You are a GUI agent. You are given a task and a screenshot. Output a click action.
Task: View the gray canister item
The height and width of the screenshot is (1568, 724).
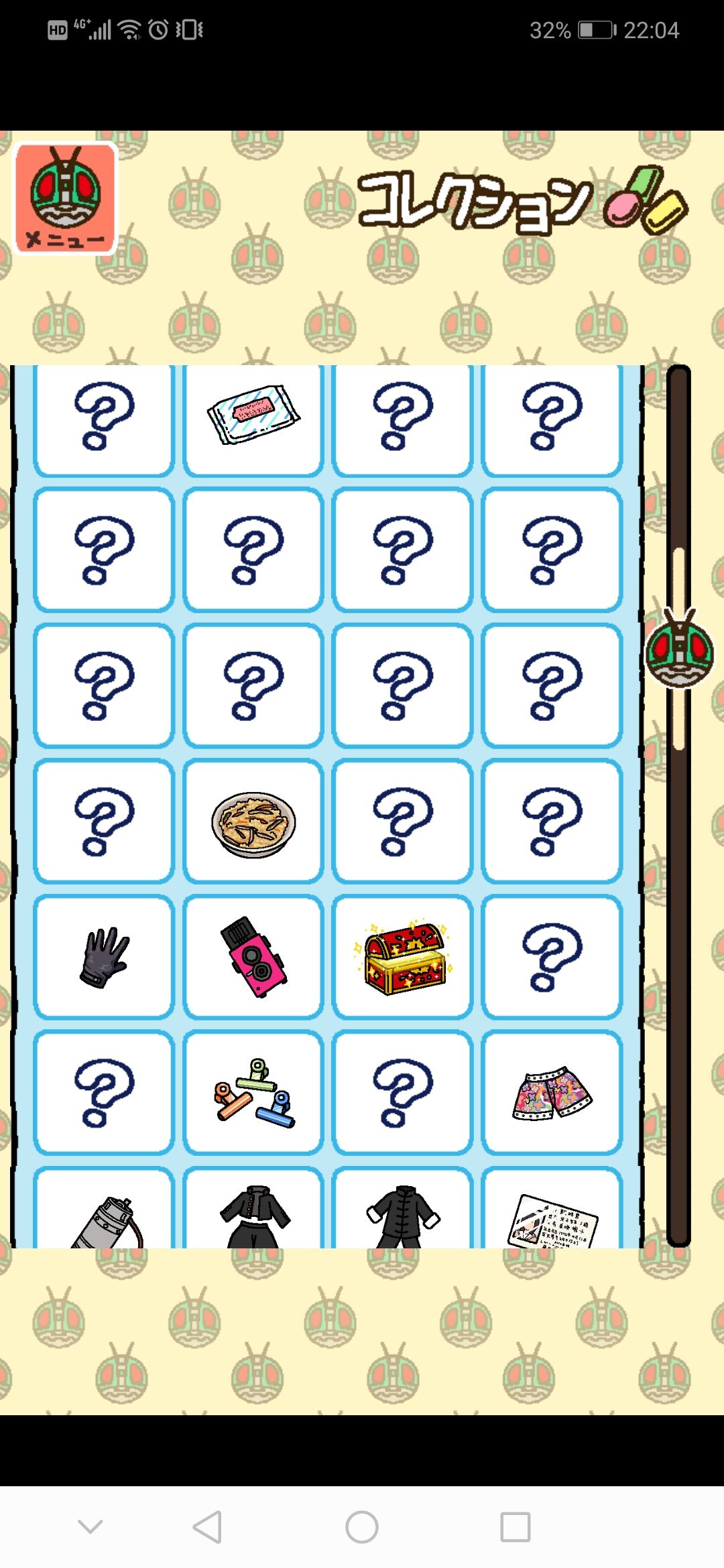104,1209
